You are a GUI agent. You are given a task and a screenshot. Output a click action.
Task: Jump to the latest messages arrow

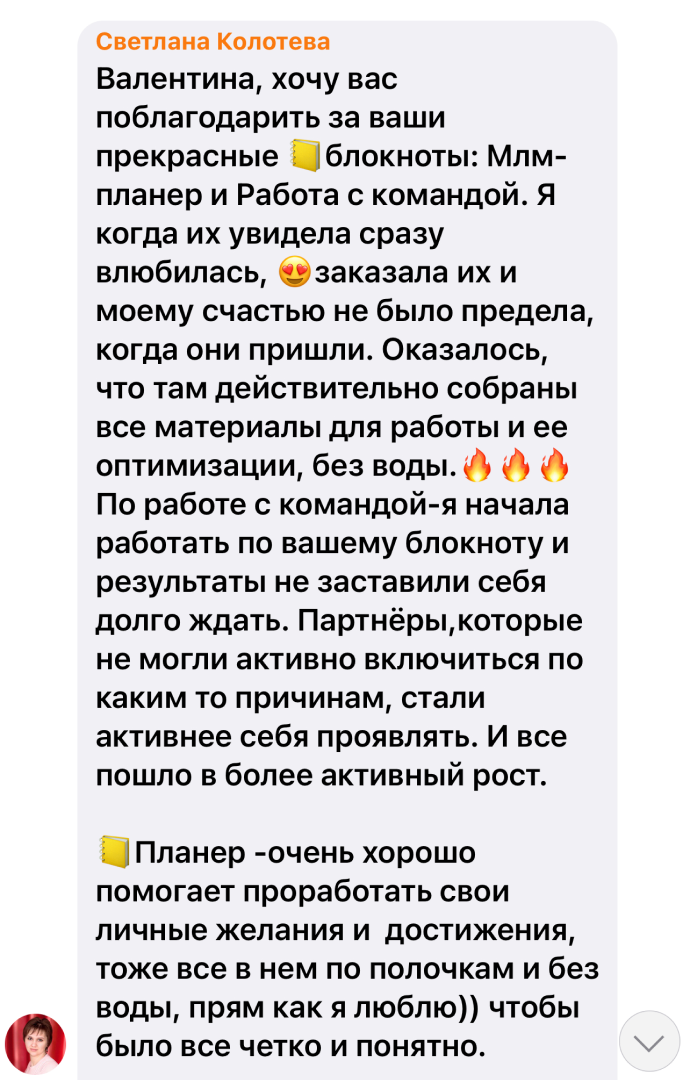click(x=649, y=1041)
